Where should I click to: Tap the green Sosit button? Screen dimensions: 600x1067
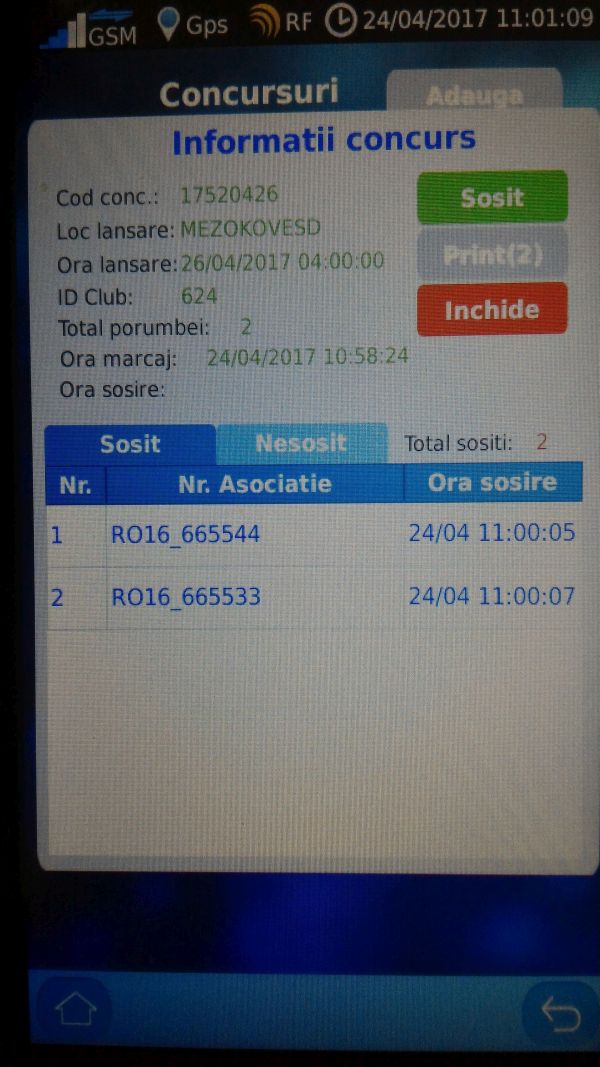(491, 197)
